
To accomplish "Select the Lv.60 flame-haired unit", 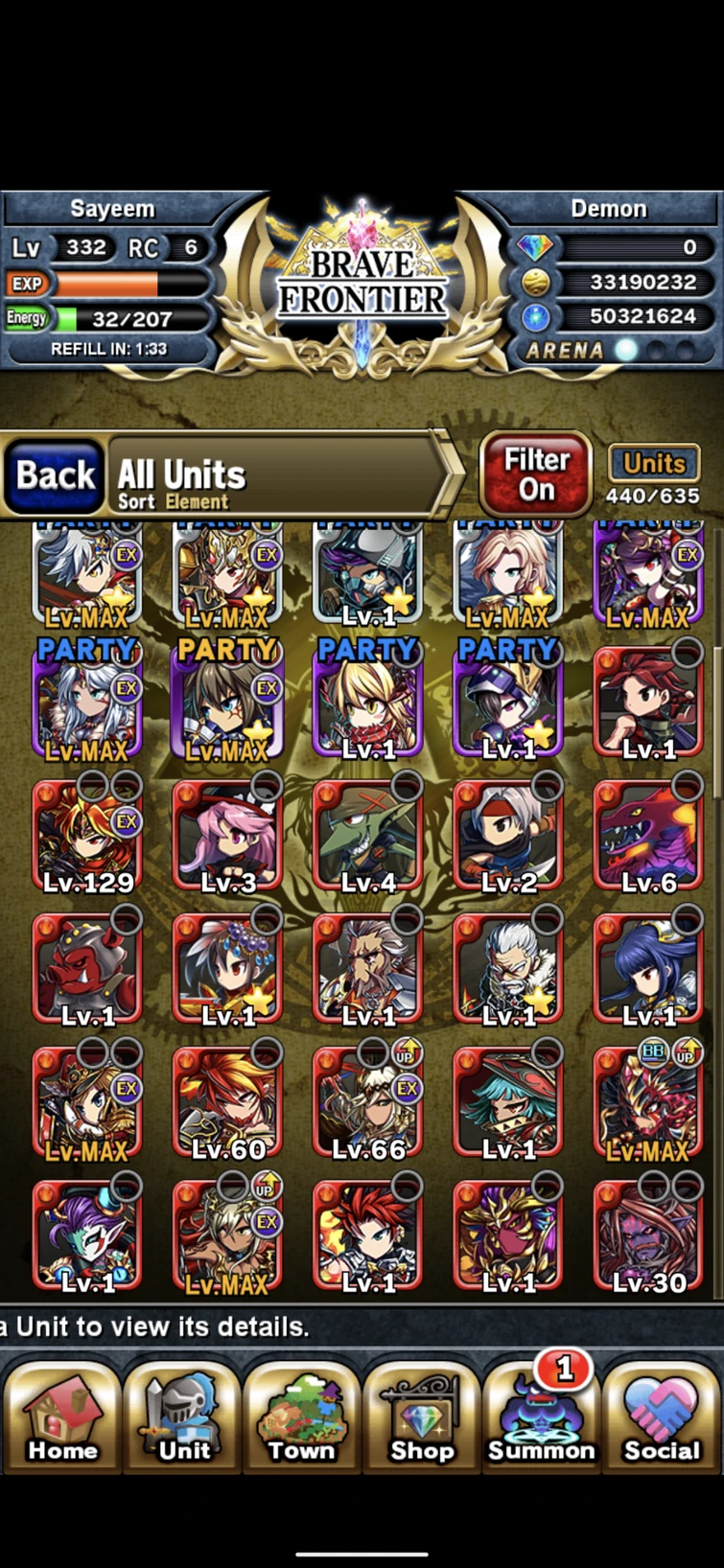I will tap(228, 1103).
